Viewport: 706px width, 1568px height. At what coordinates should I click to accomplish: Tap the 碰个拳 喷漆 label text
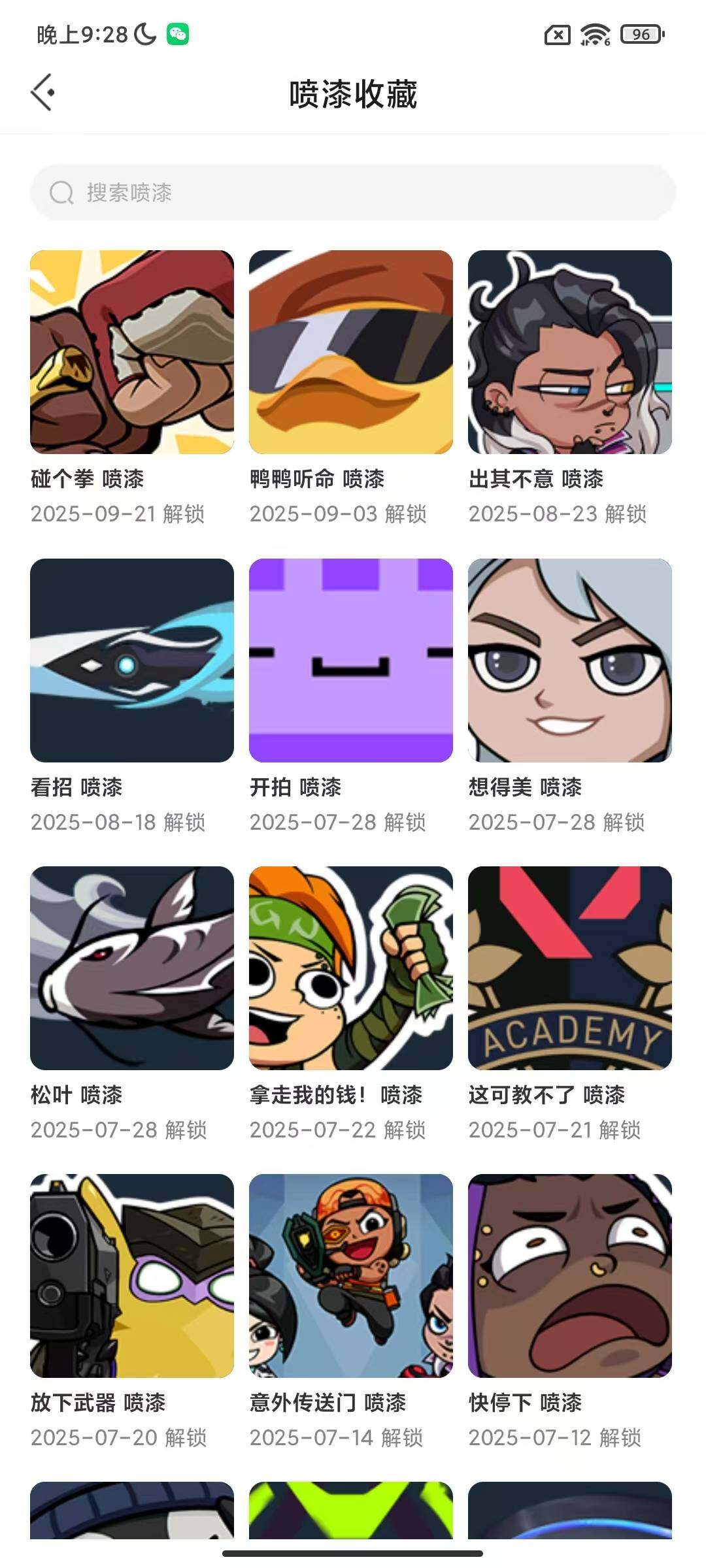coord(88,479)
